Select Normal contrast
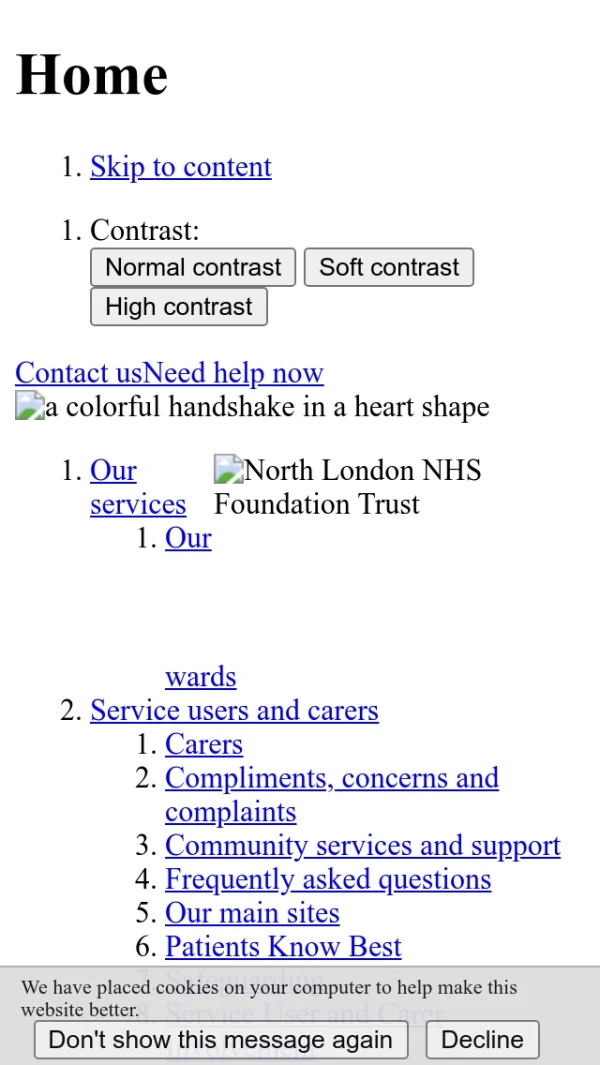Image resolution: width=600 pixels, height=1065 pixels. pos(193,267)
